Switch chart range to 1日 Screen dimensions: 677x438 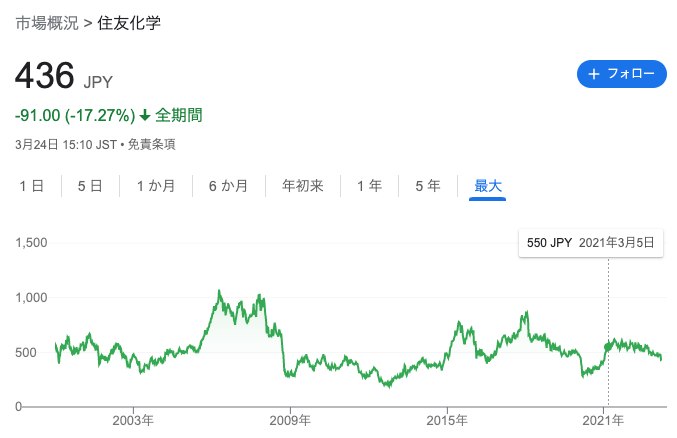(31, 185)
